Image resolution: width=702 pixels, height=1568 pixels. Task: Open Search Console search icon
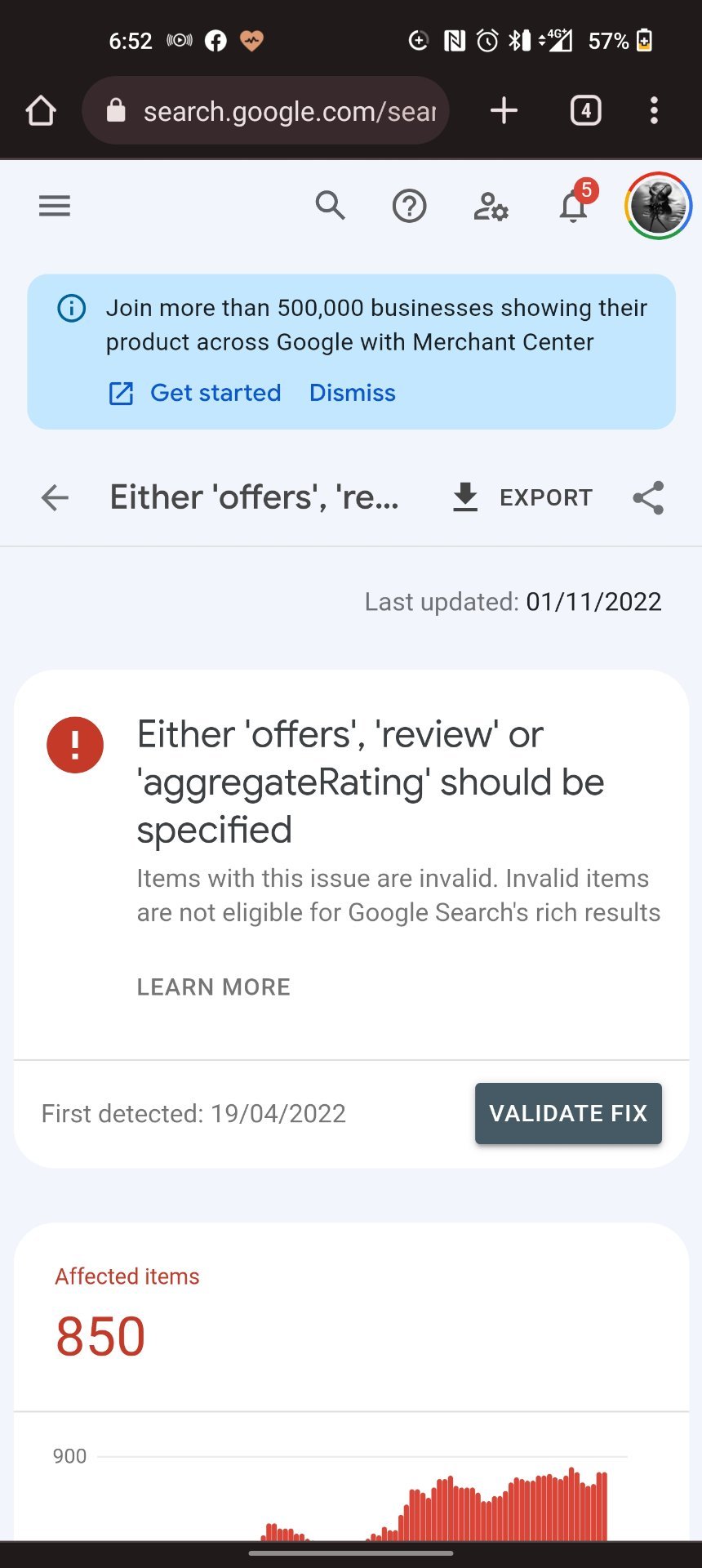pyautogui.click(x=330, y=206)
